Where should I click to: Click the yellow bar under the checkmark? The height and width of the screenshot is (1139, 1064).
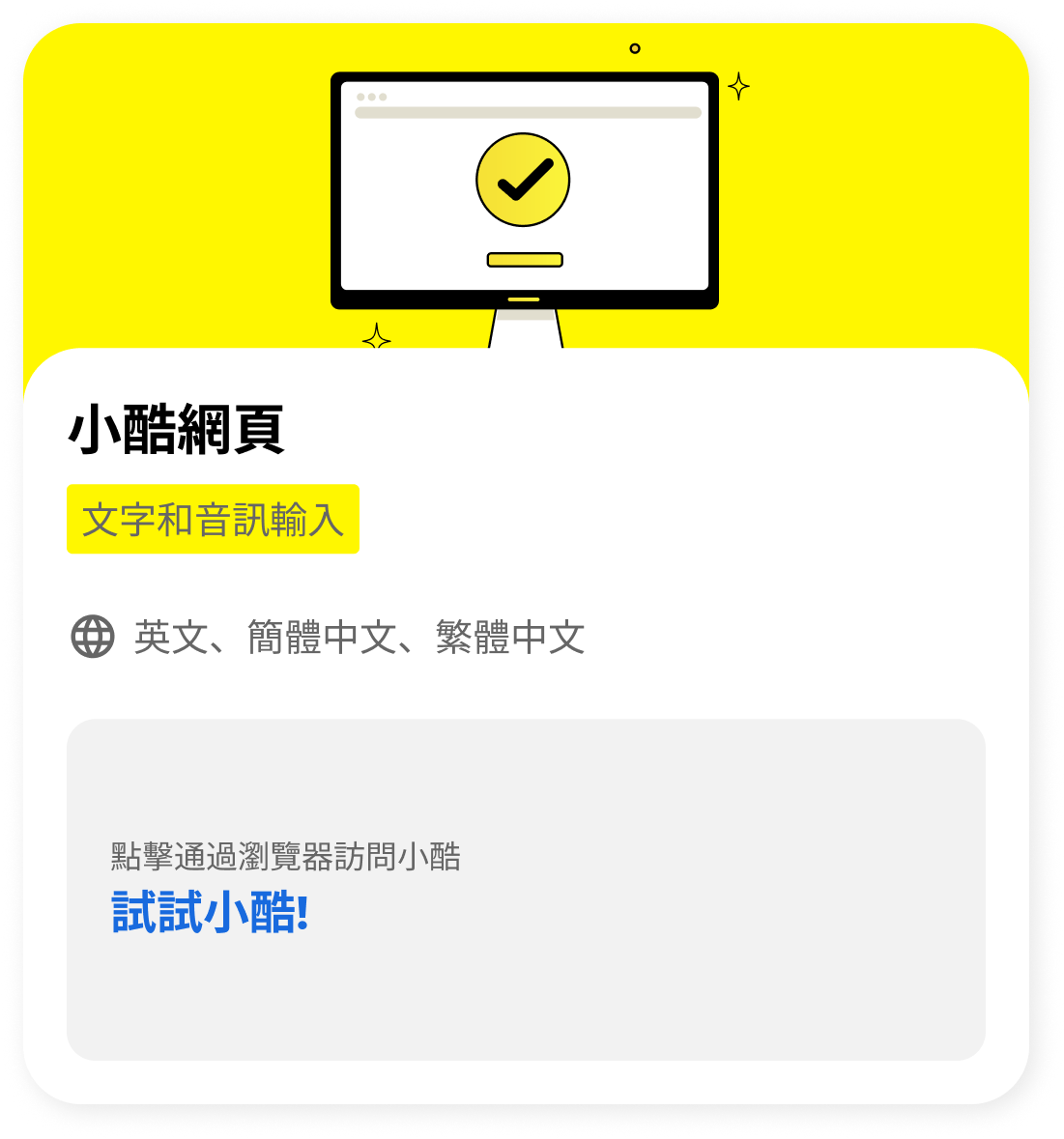[524, 258]
